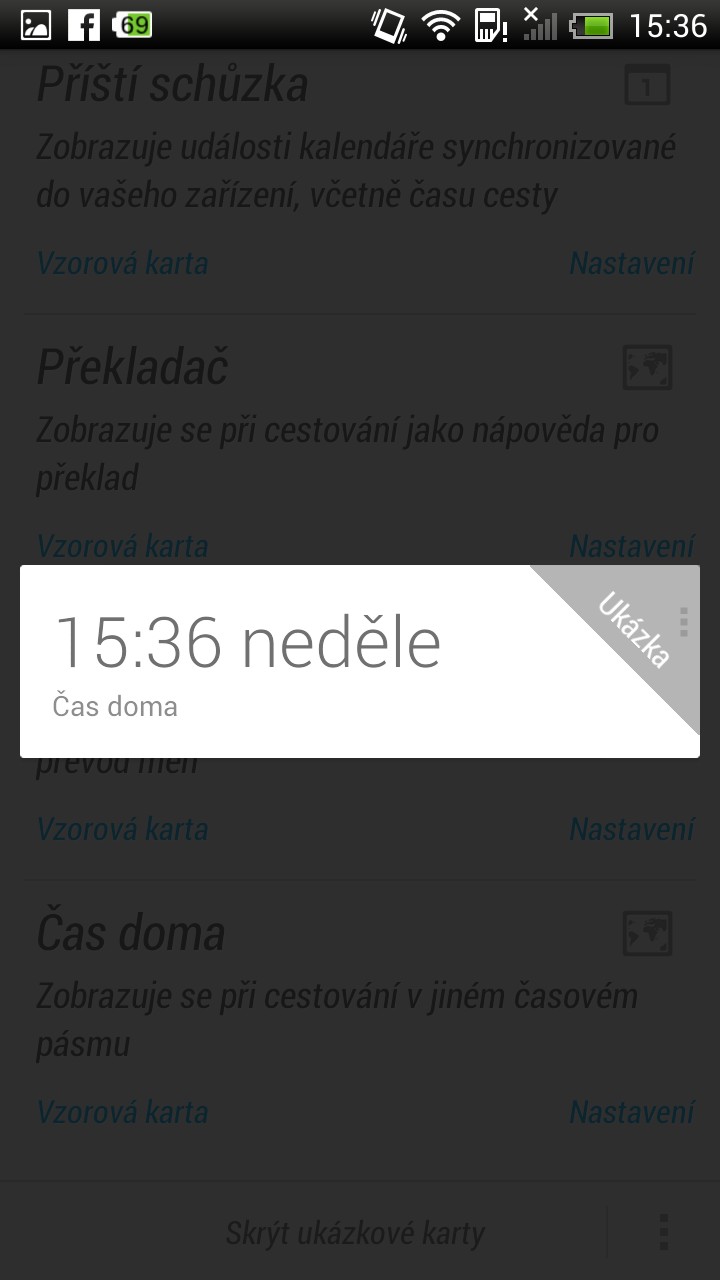Open Nastavení for the Čas doma card
This screenshot has height=1280, width=720.
click(631, 1112)
